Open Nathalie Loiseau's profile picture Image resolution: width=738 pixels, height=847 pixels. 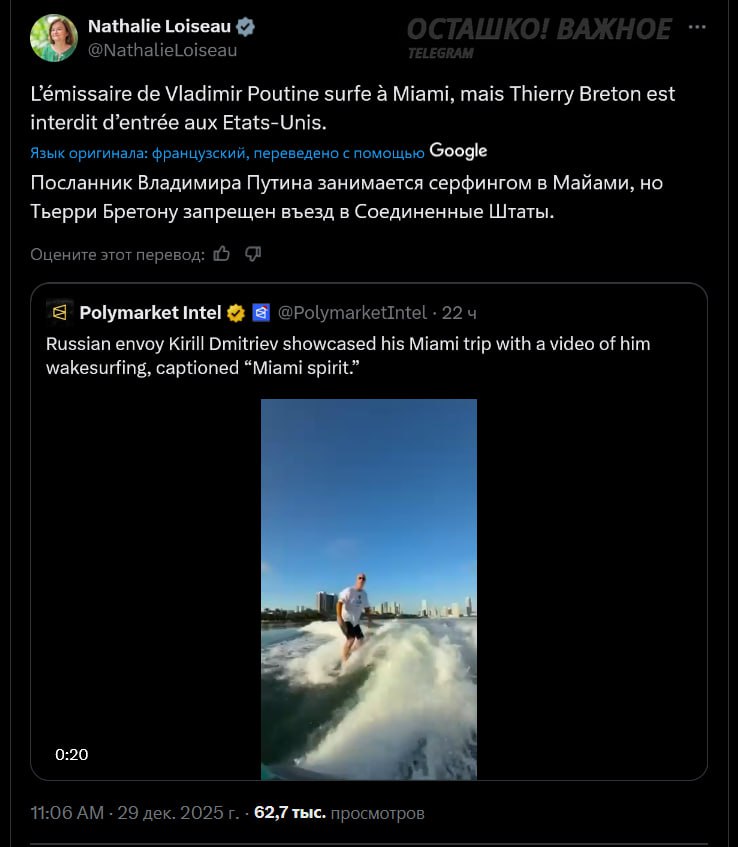(54, 38)
